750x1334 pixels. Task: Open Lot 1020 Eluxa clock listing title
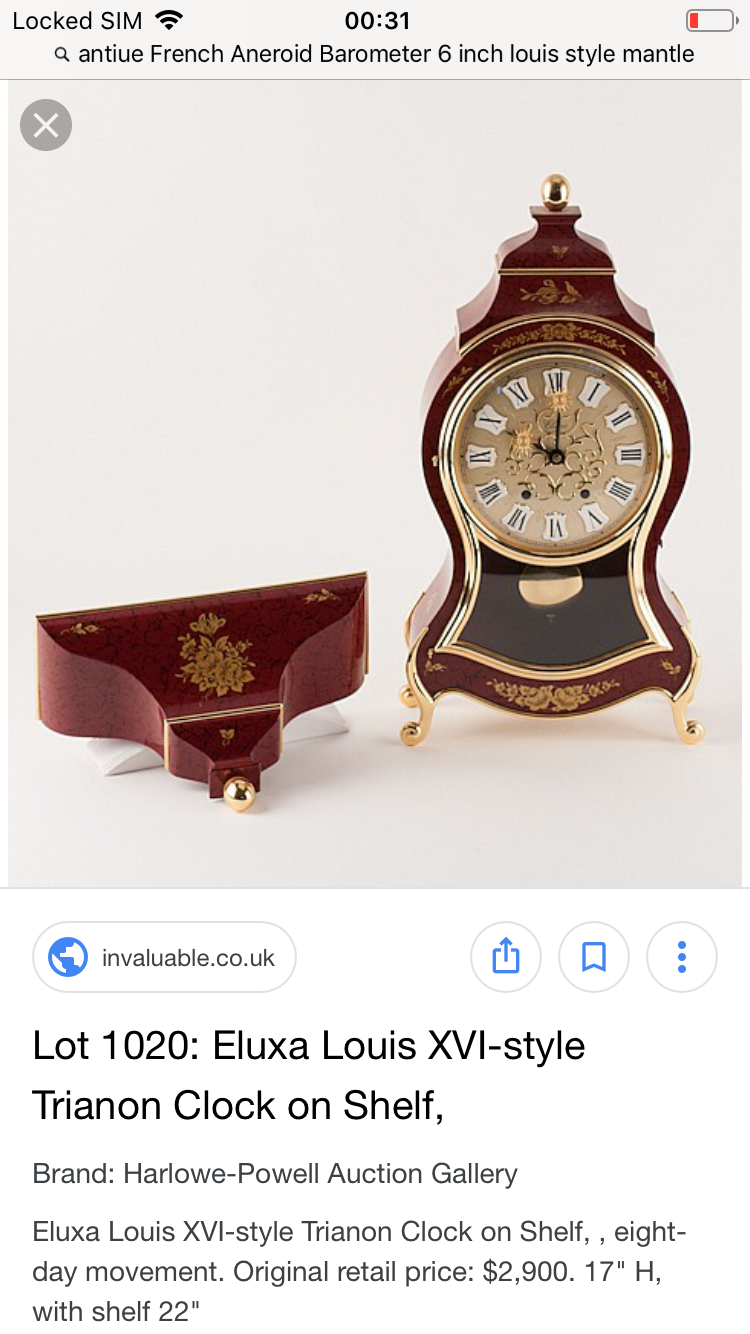[309, 1075]
